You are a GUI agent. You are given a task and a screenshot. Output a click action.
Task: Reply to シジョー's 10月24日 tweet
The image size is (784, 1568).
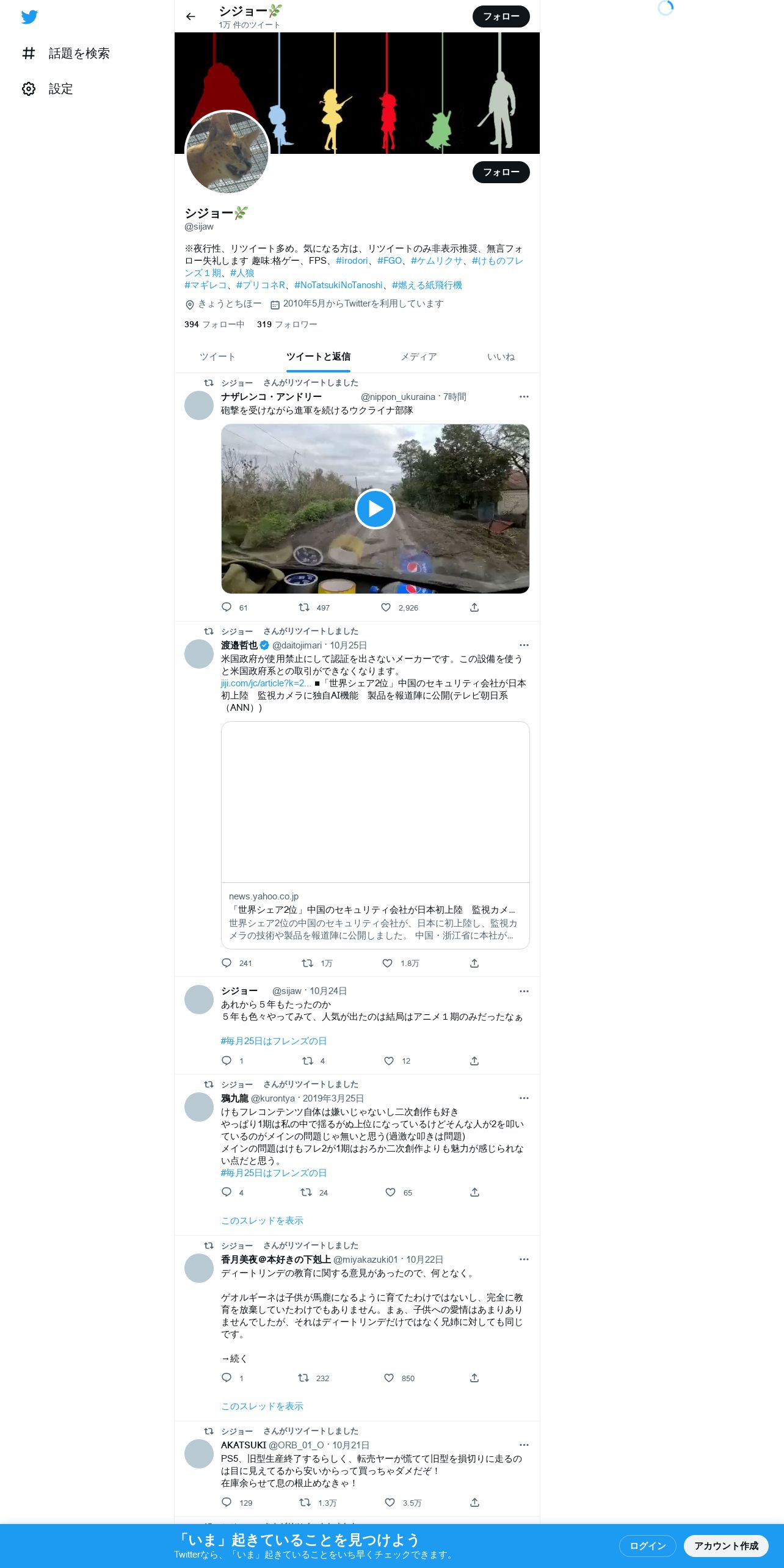[x=227, y=1060]
